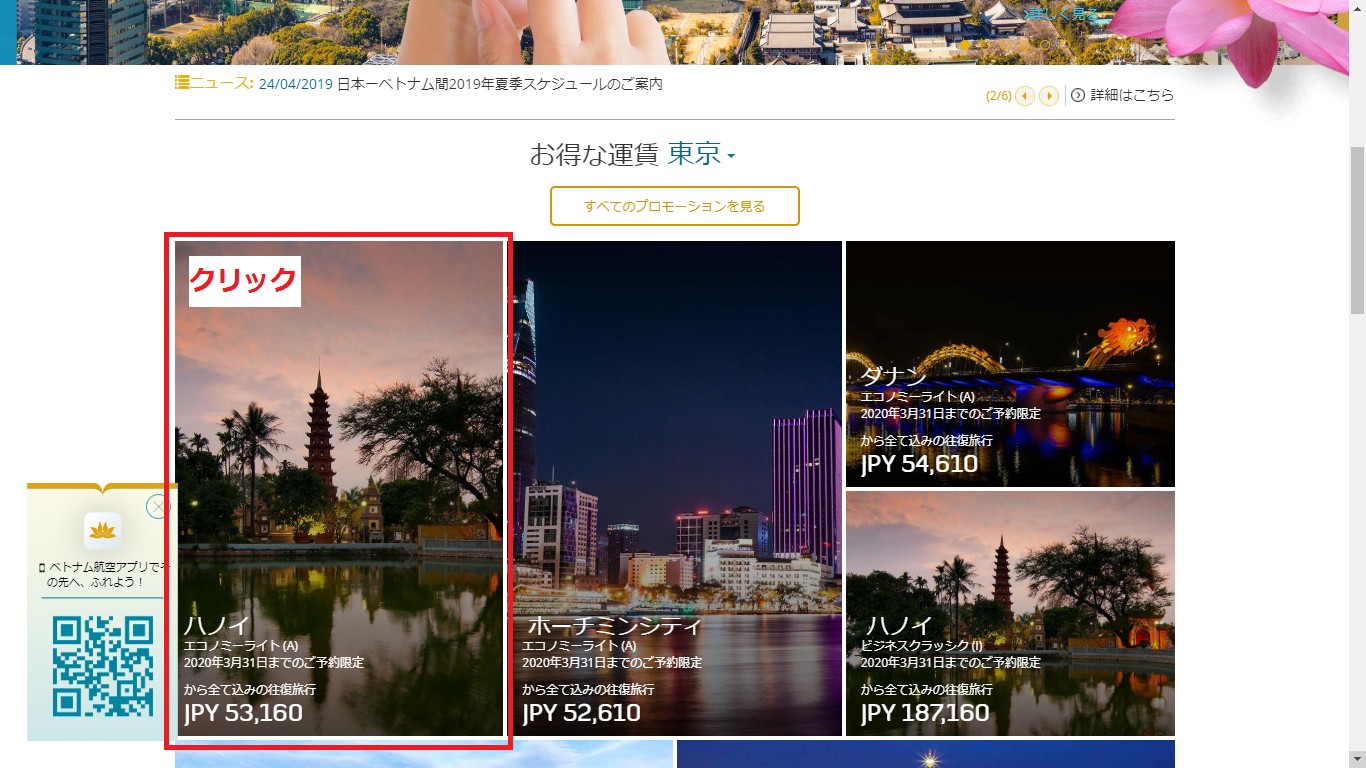The height and width of the screenshot is (768, 1366).
Task: Close the Vietnam Airlines app popup
Action: (158, 507)
